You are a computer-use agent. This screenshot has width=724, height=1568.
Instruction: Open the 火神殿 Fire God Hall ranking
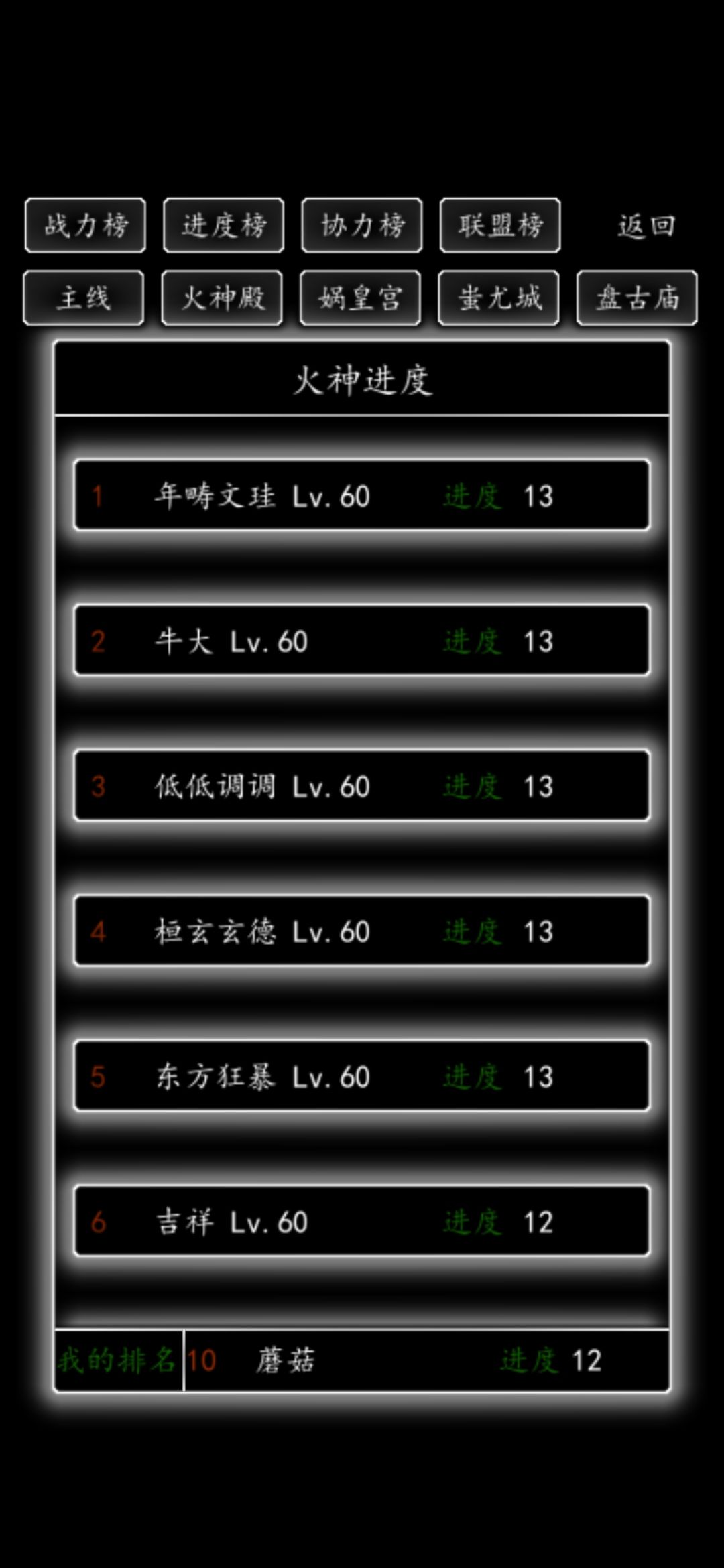(x=222, y=299)
